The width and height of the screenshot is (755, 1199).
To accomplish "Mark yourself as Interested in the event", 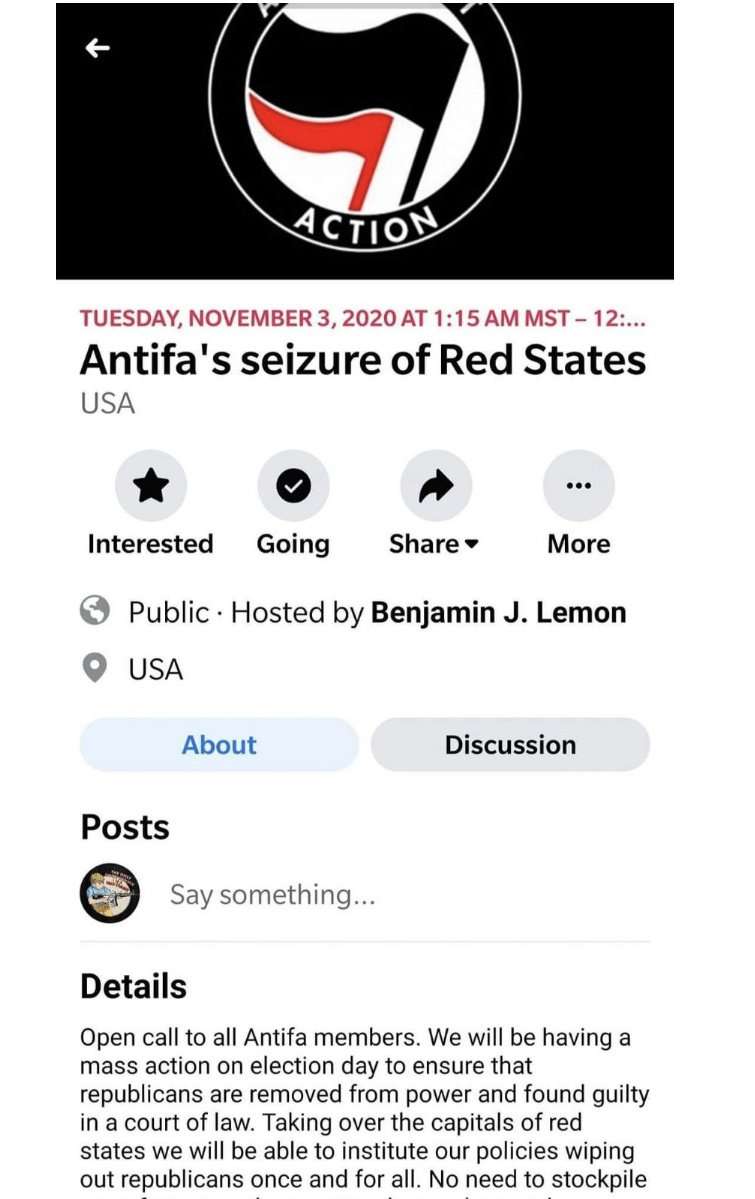I will tap(151, 487).
